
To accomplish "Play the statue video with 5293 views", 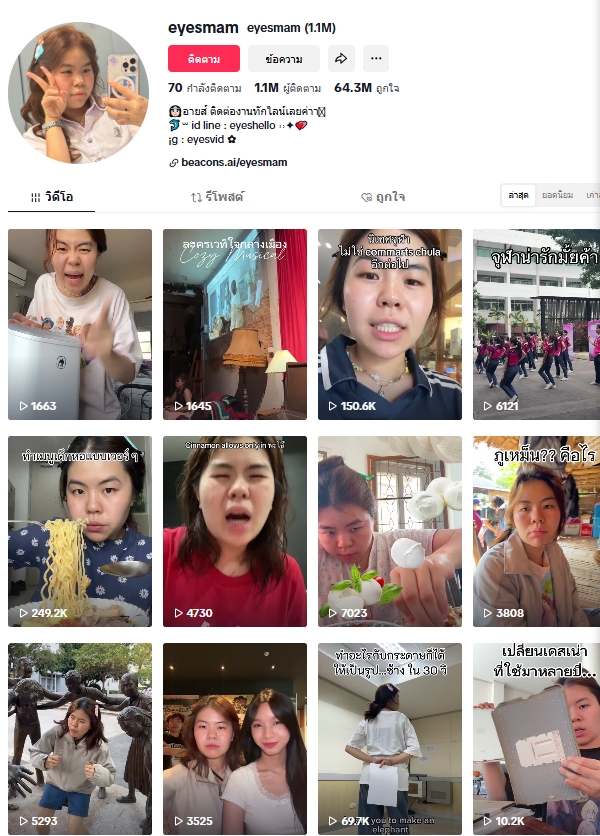I will [x=80, y=737].
